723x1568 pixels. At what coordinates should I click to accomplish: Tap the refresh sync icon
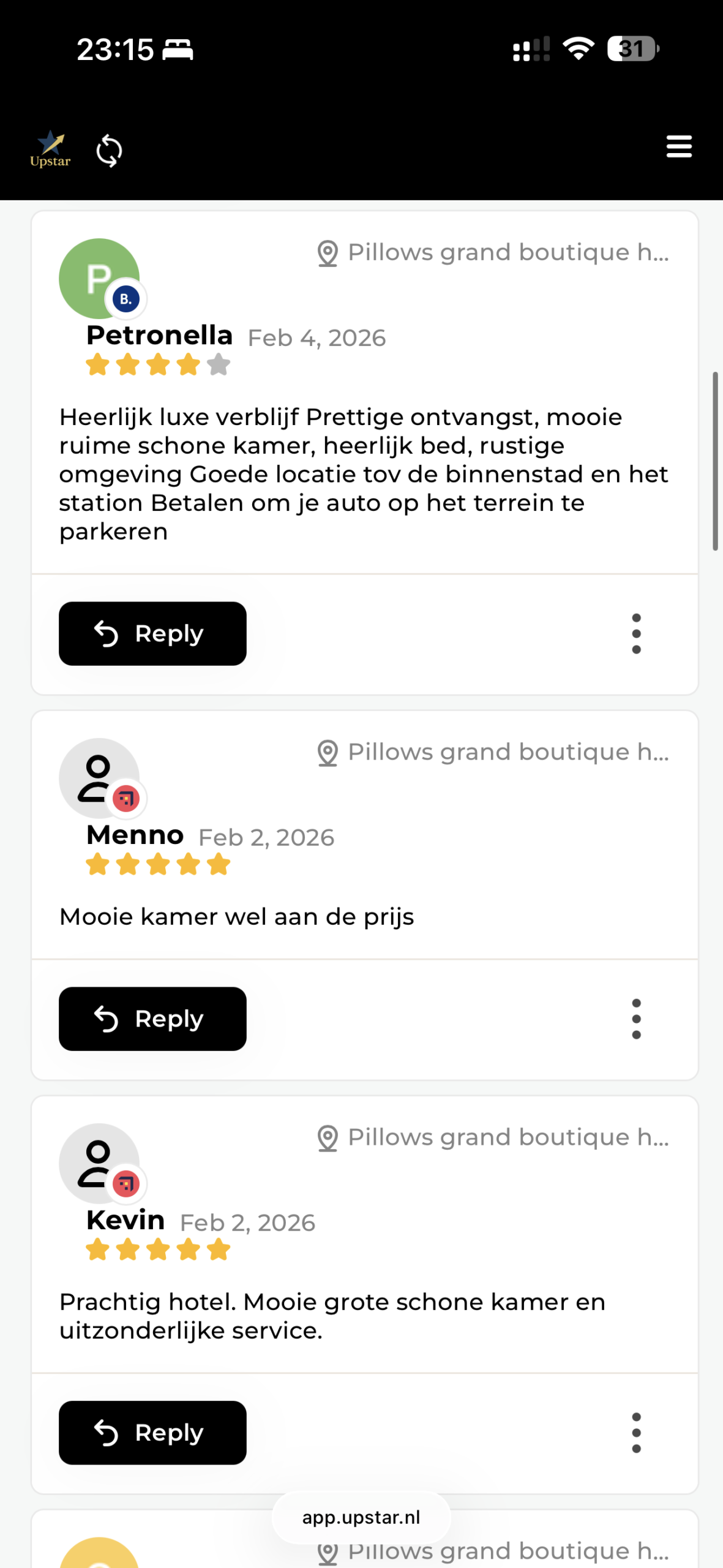(109, 151)
